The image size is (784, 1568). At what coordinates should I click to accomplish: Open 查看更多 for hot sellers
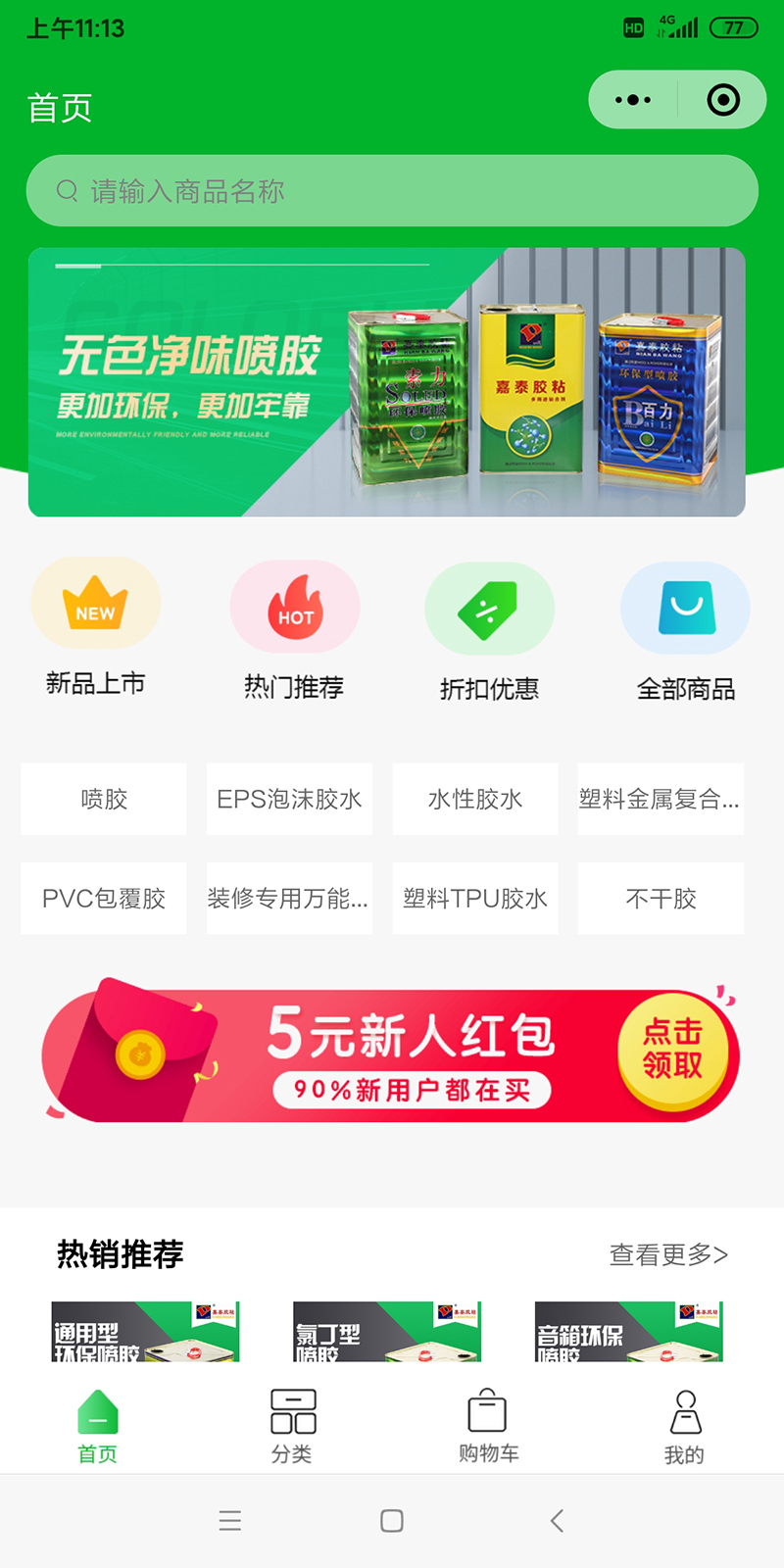[668, 1254]
